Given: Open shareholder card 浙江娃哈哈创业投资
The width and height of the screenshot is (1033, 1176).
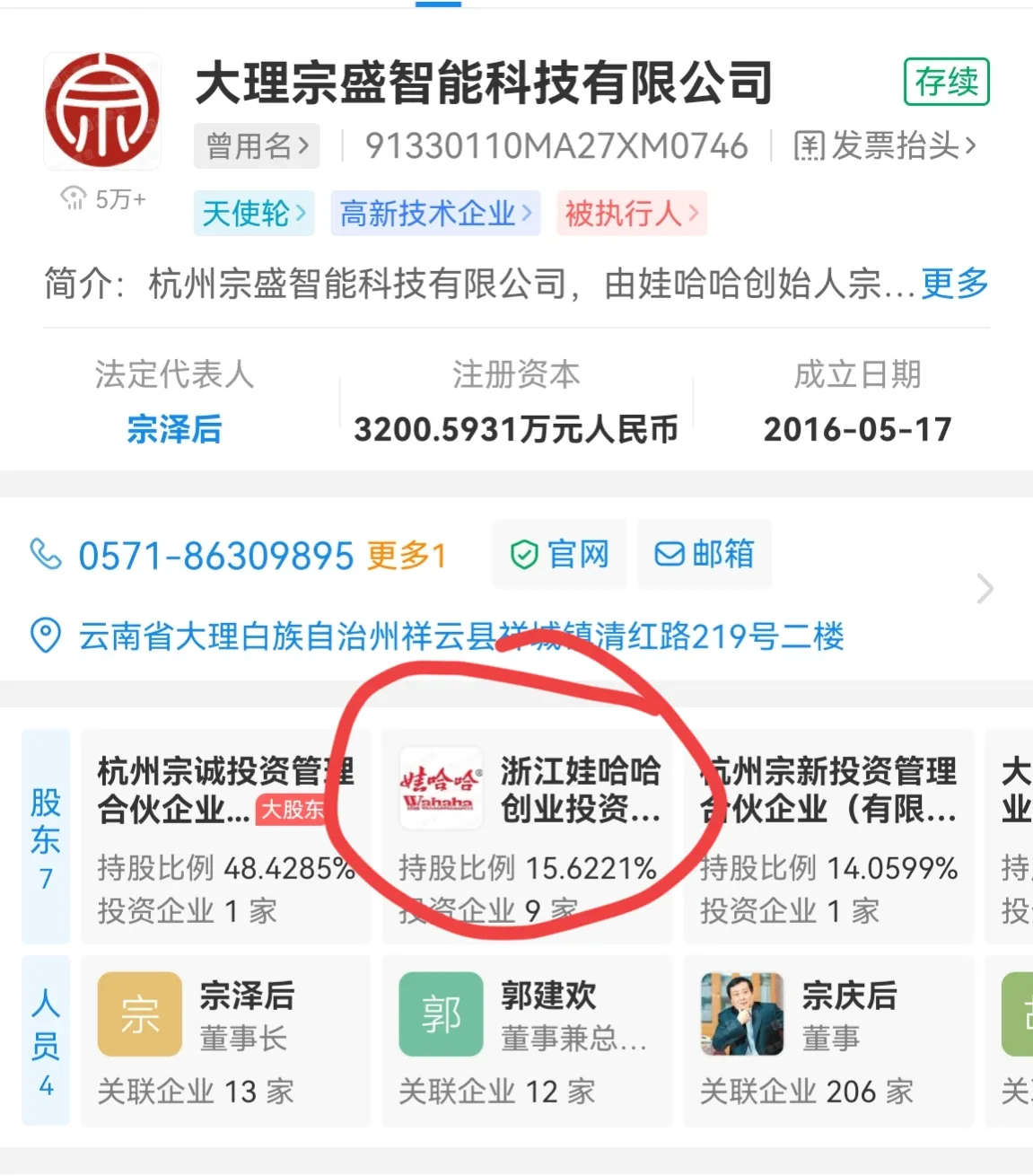Looking at the screenshot, I should 527,836.
